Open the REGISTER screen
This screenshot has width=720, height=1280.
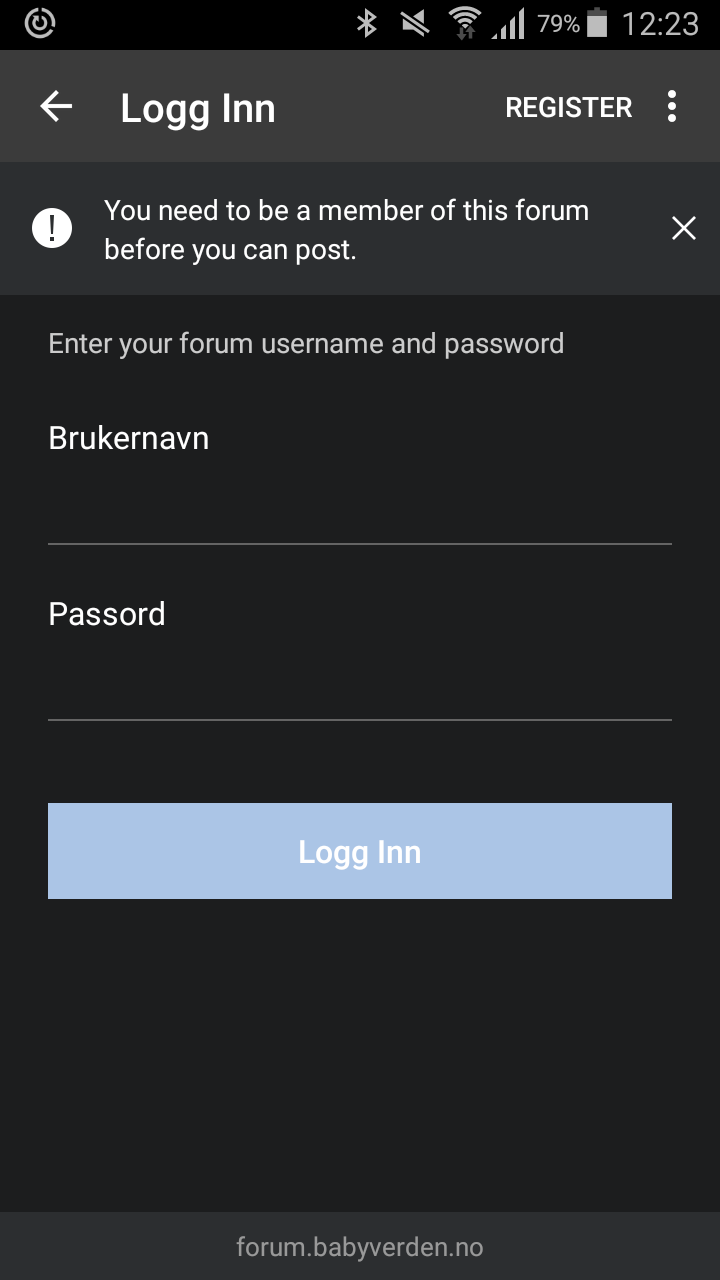tap(568, 106)
